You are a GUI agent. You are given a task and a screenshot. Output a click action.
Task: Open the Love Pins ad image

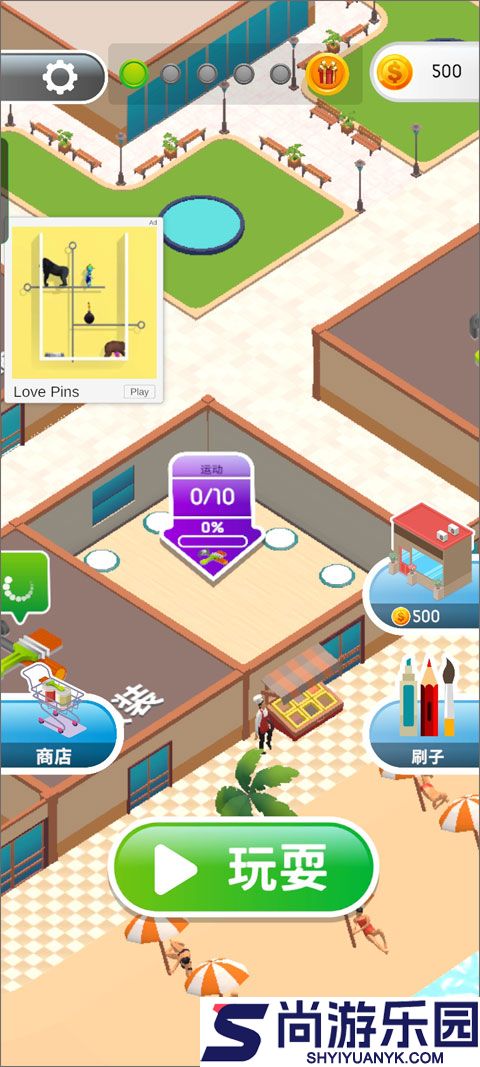[84, 301]
